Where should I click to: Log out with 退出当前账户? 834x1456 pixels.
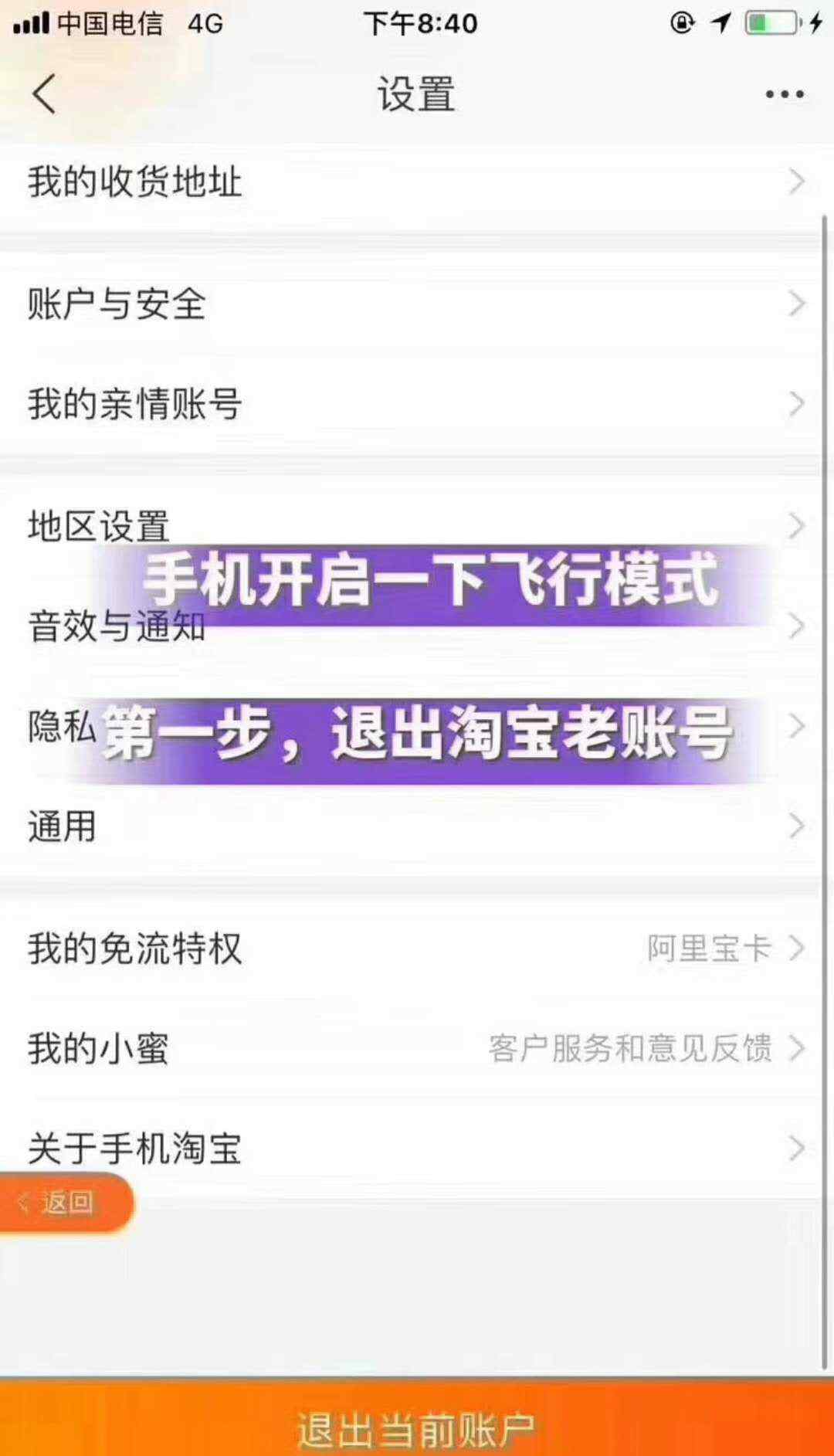click(x=417, y=1429)
